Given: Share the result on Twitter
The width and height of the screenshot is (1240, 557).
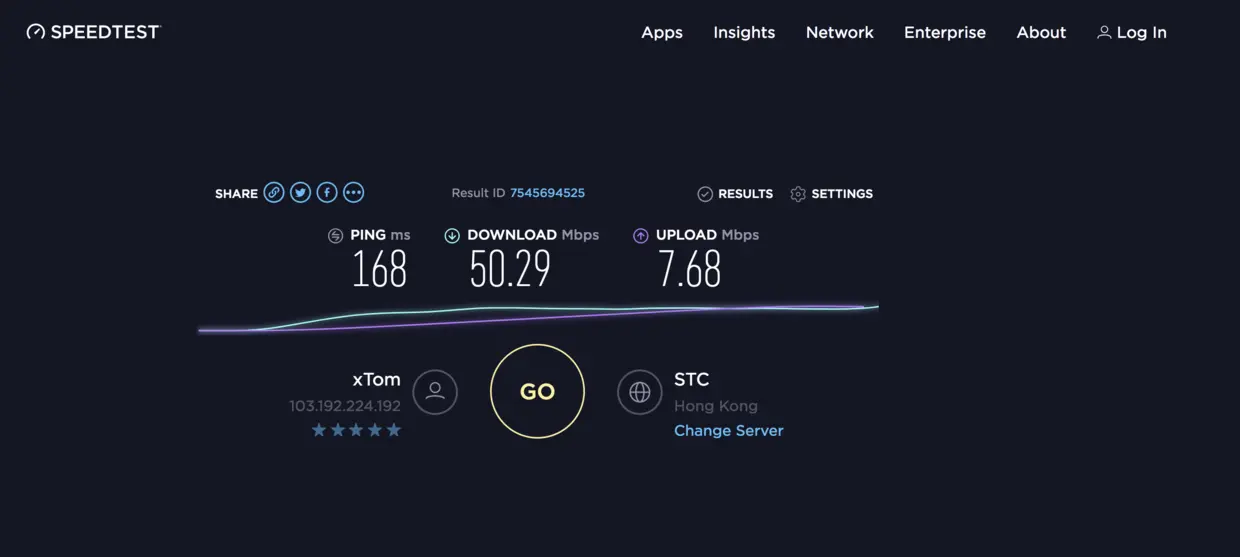Looking at the screenshot, I should coord(300,193).
